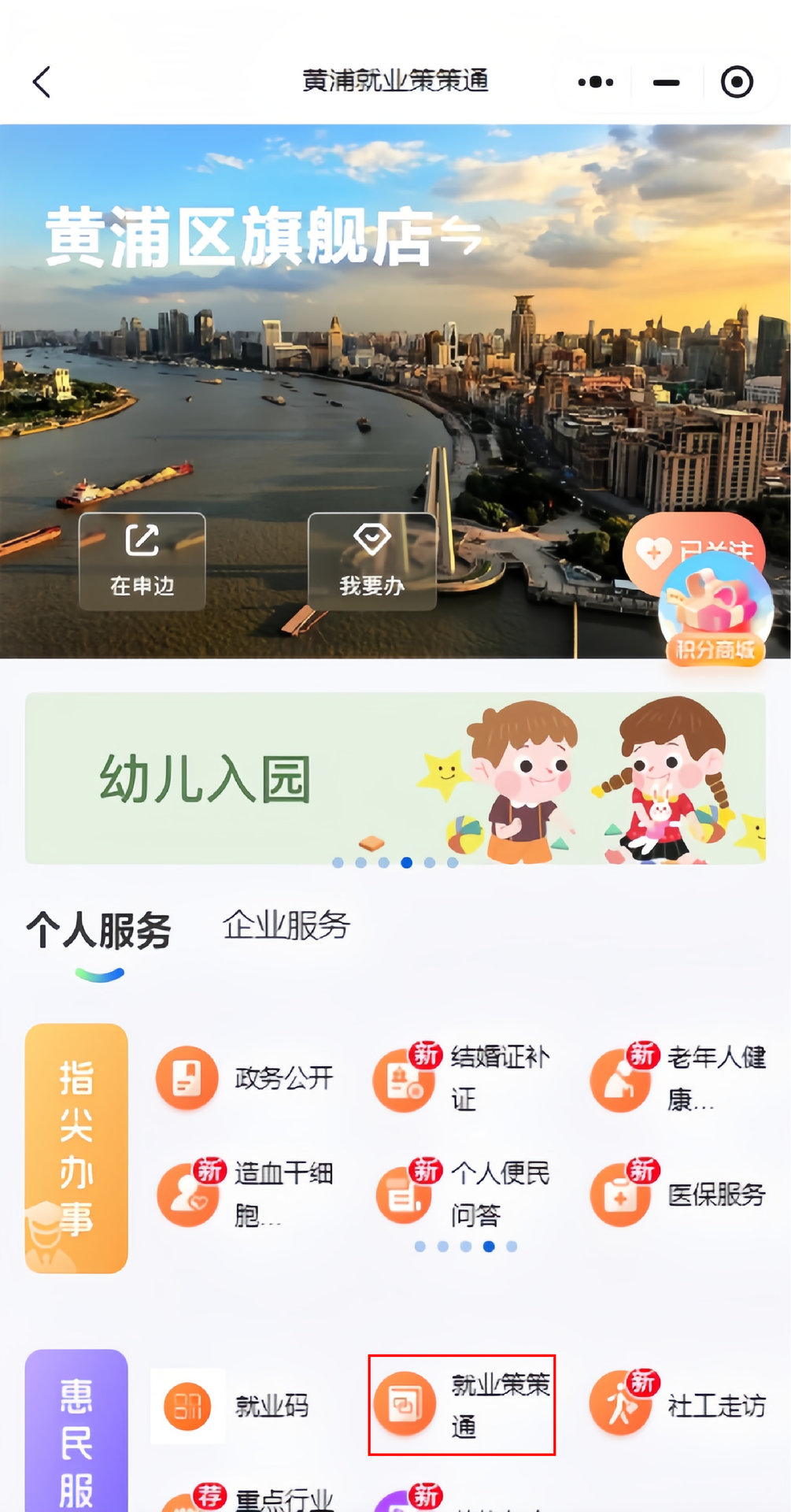Screen dimensions: 791x1512
Task: Tap the 我要办 button
Action: click(371, 561)
